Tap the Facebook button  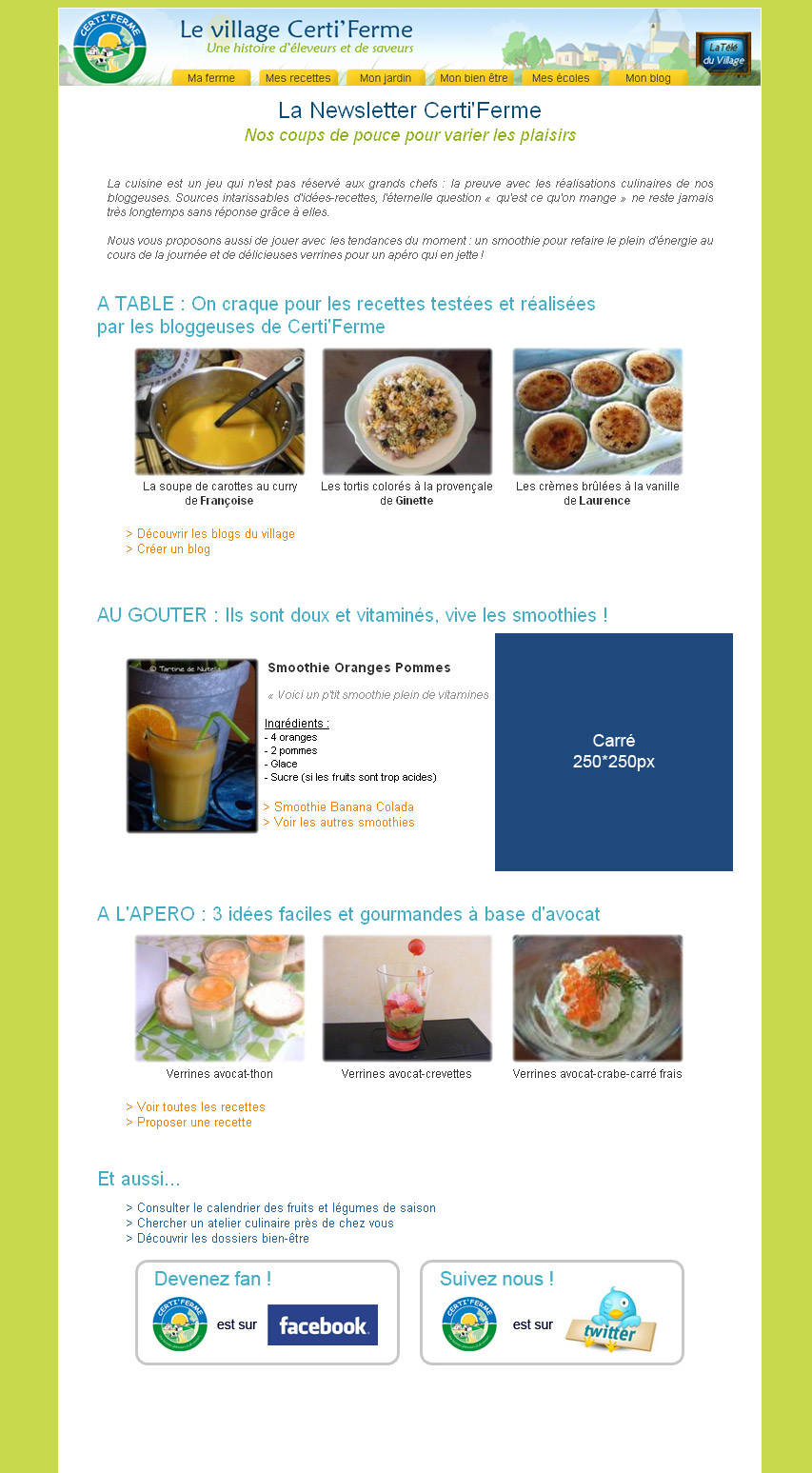(x=322, y=1324)
